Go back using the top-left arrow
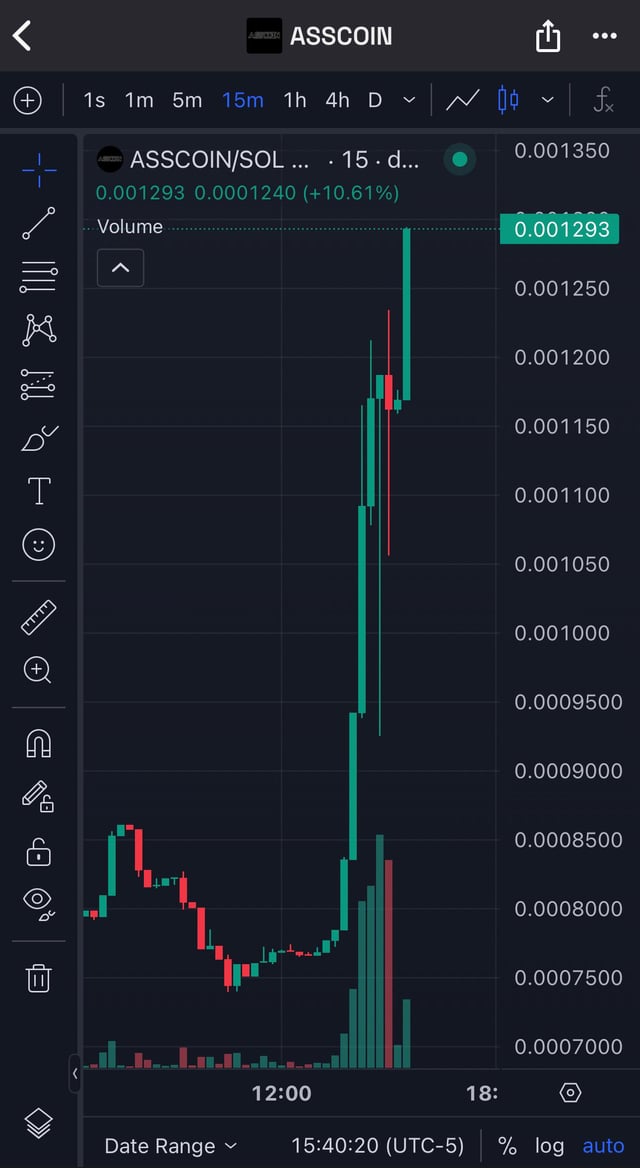 click(22, 36)
